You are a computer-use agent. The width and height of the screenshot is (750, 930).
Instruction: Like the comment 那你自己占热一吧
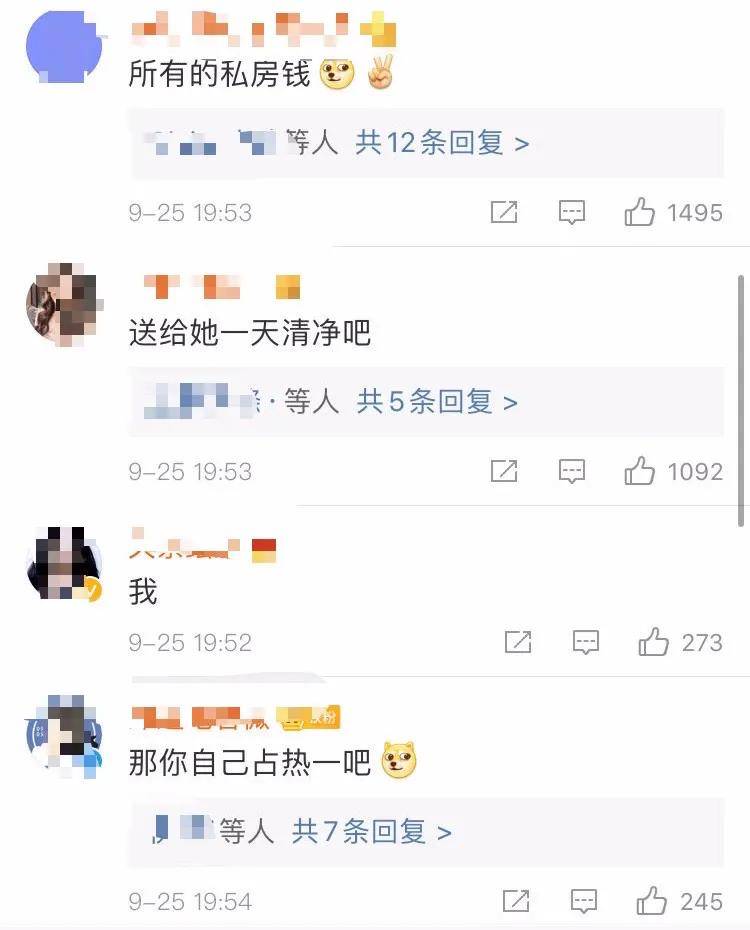(x=654, y=901)
